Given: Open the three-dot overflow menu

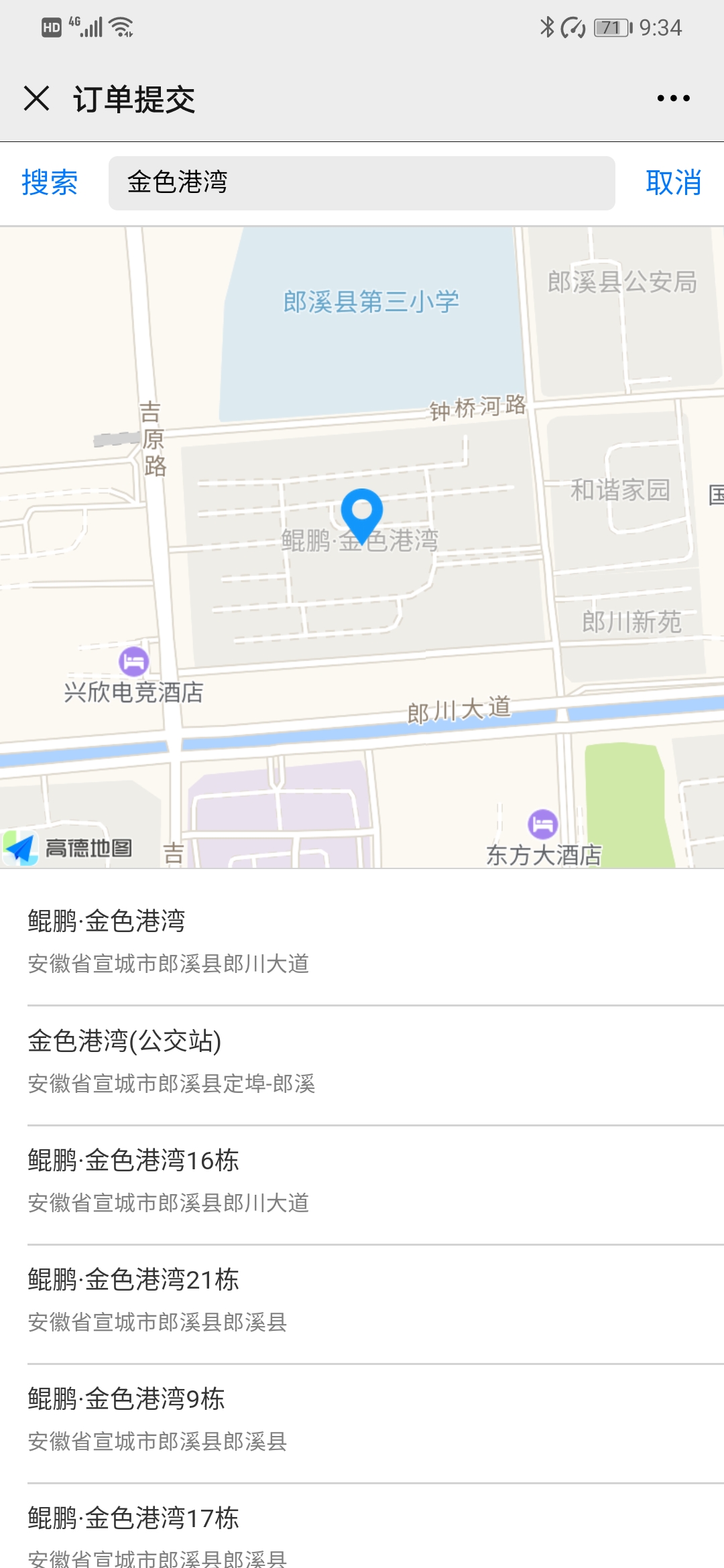Looking at the screenshot, I should 673,99.
